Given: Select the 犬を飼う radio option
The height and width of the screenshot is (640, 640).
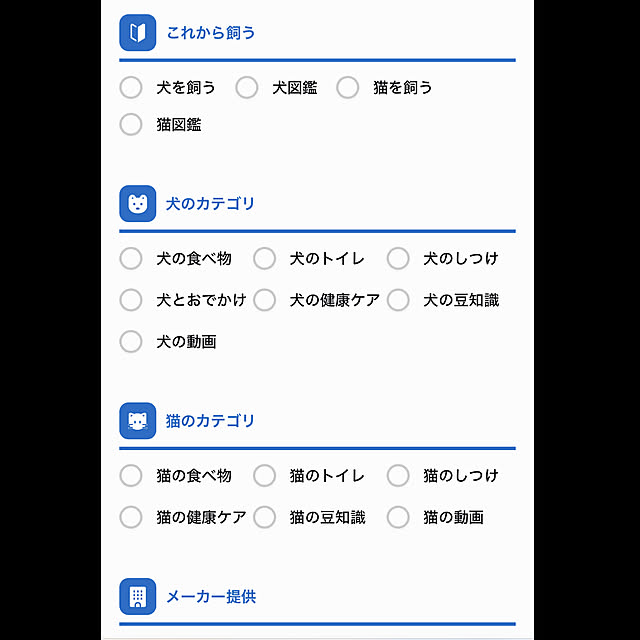Looking at the screenshot, I should point(131,88).
